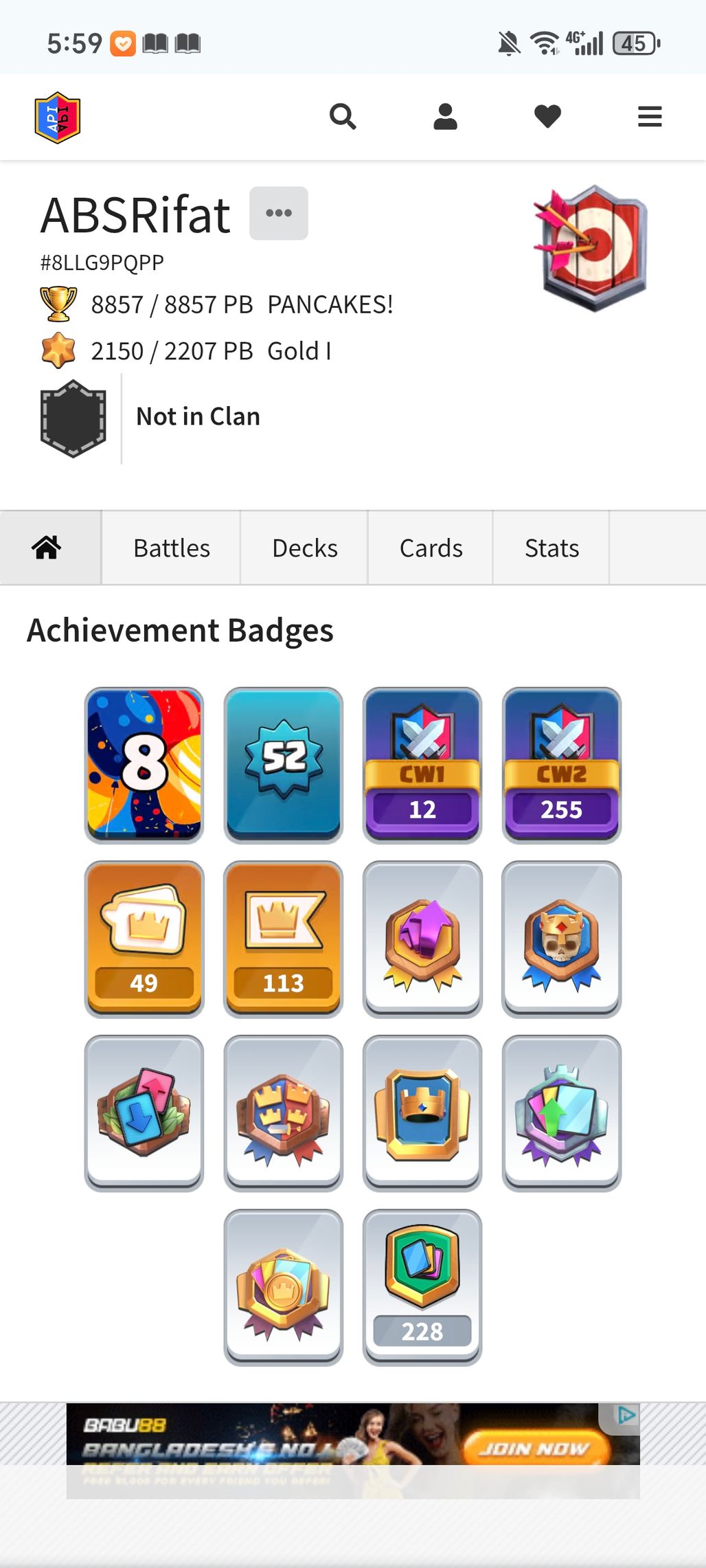Switch to the Cards tab
This screenshot has width=706, height=1568.
point(431,548)
